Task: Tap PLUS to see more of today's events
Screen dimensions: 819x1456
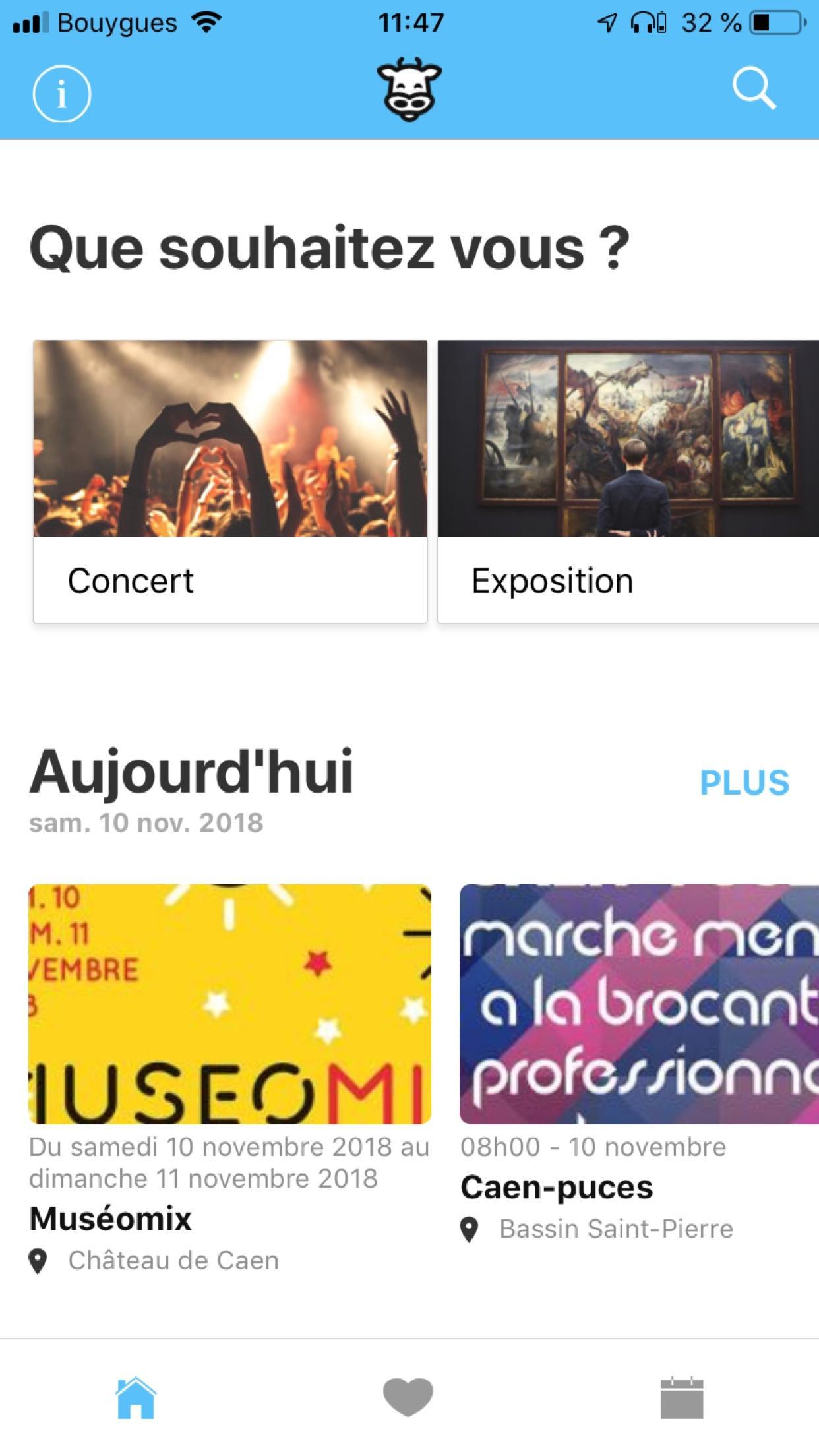Action: click(744, 783)
